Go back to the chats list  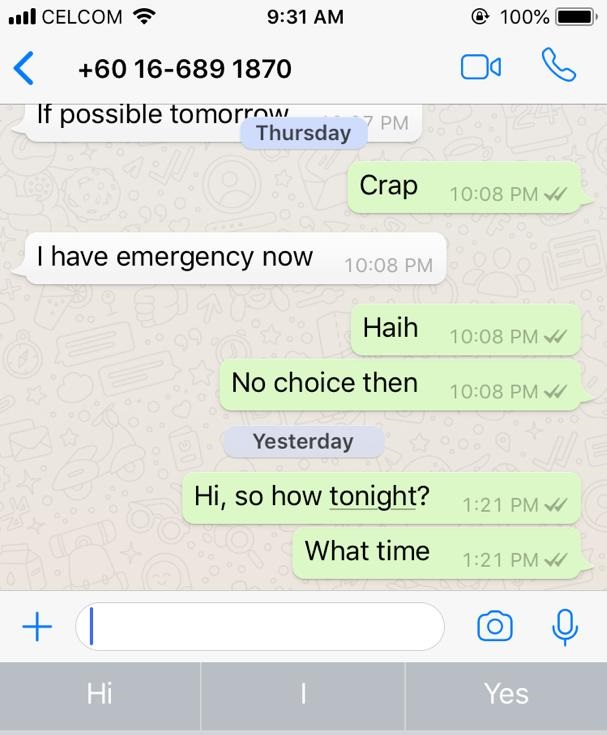23,68
